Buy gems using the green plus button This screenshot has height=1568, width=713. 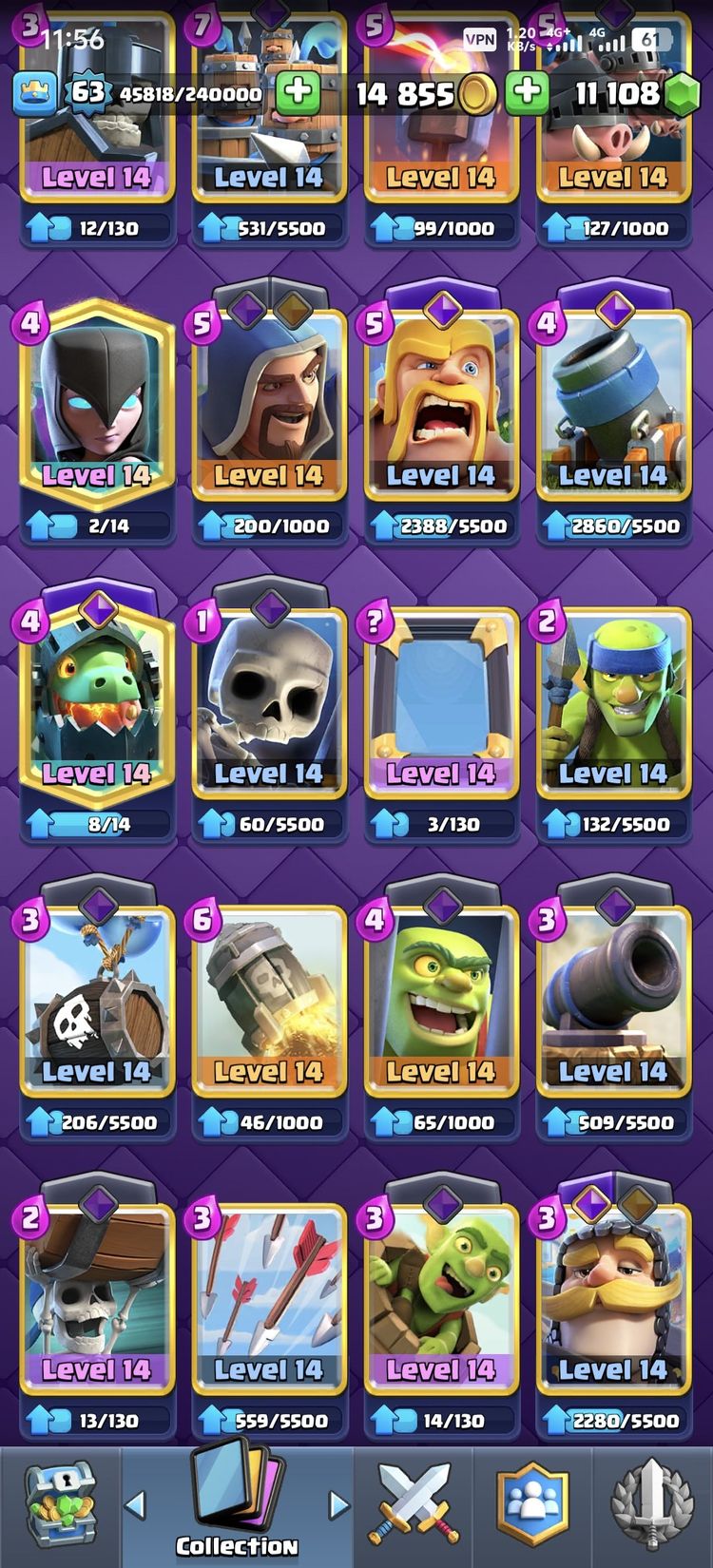coord(526,93)
